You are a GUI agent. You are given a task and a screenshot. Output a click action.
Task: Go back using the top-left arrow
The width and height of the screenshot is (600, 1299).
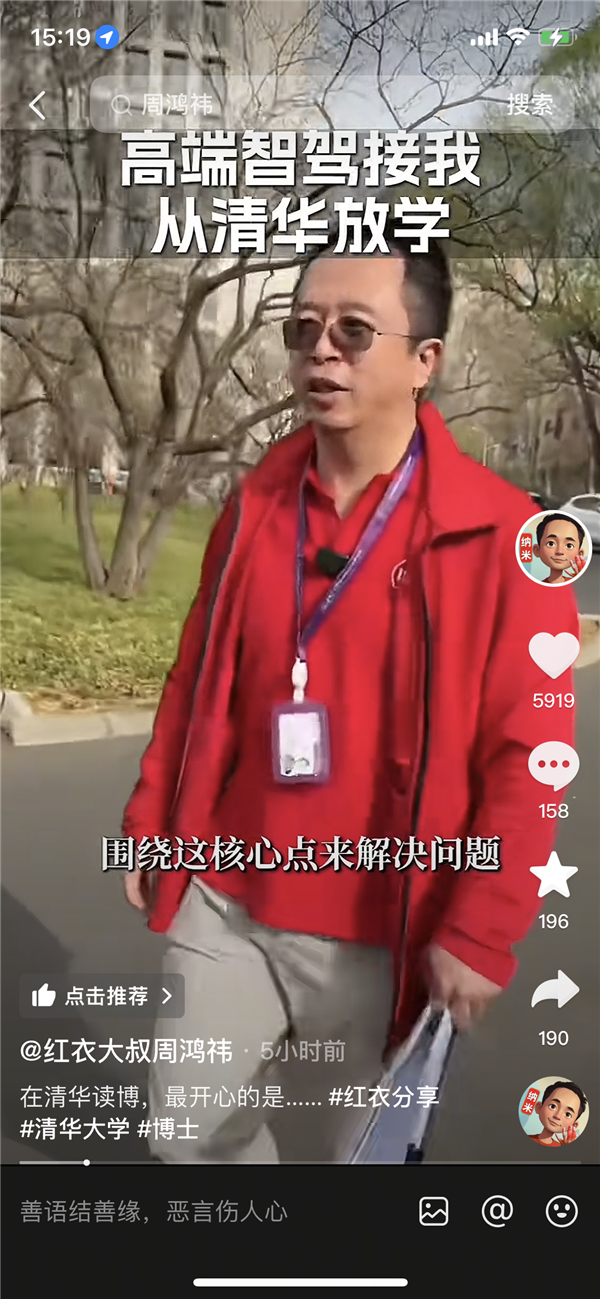pyautogui.click(x=38, y=105)
